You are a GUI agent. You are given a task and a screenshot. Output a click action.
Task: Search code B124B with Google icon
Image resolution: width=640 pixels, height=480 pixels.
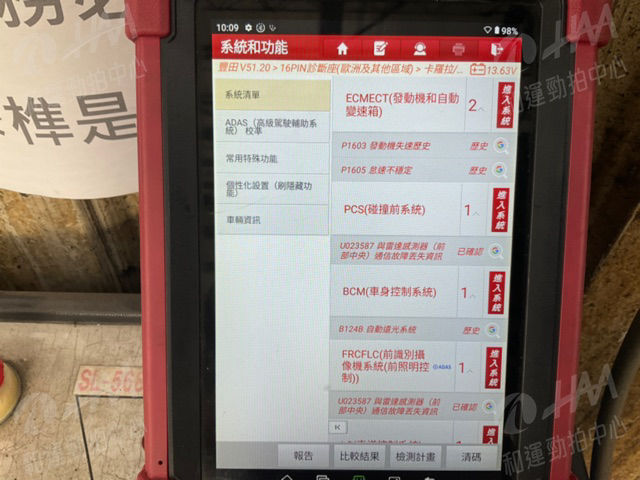coord(492,329)
